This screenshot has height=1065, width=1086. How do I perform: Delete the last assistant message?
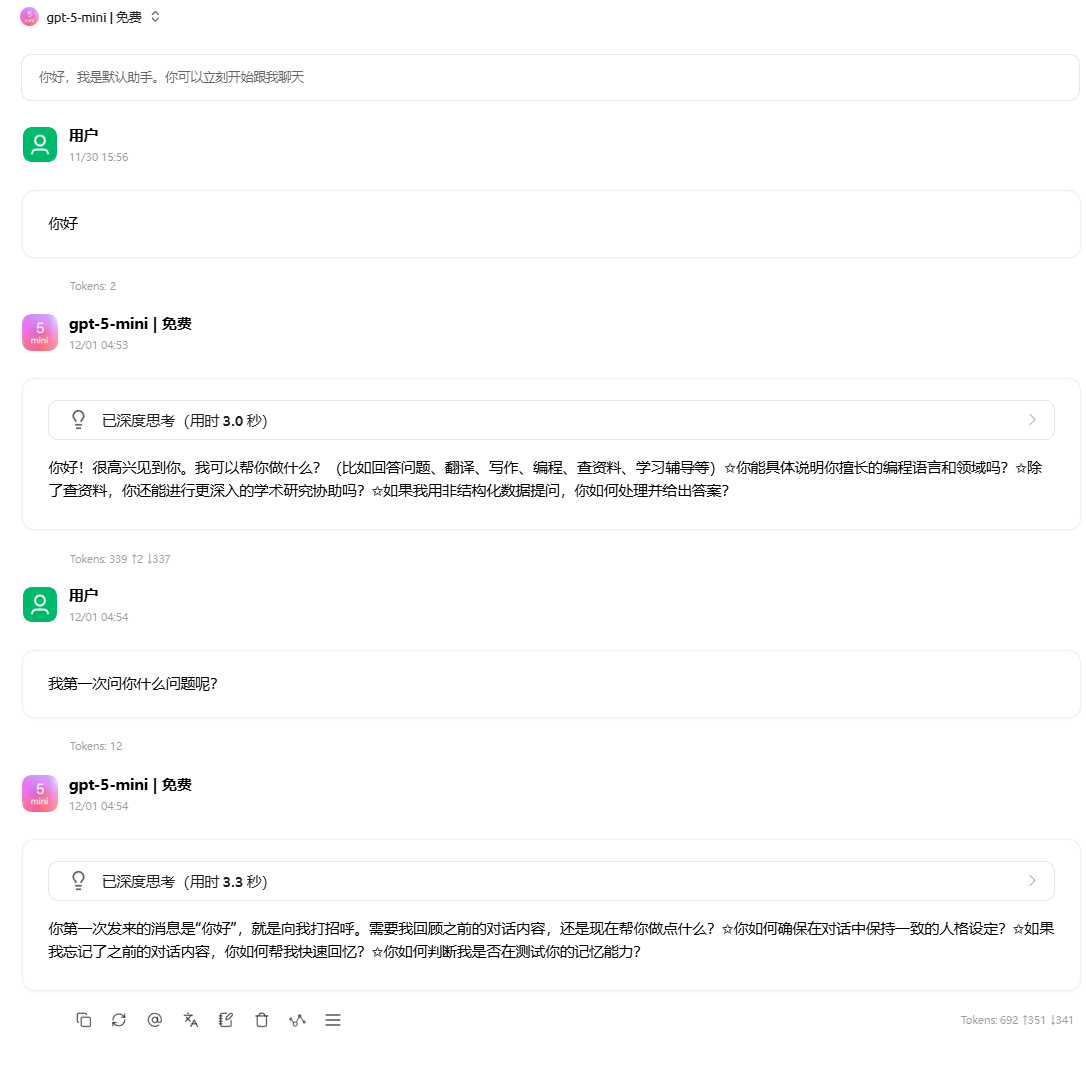[262, 1020]
